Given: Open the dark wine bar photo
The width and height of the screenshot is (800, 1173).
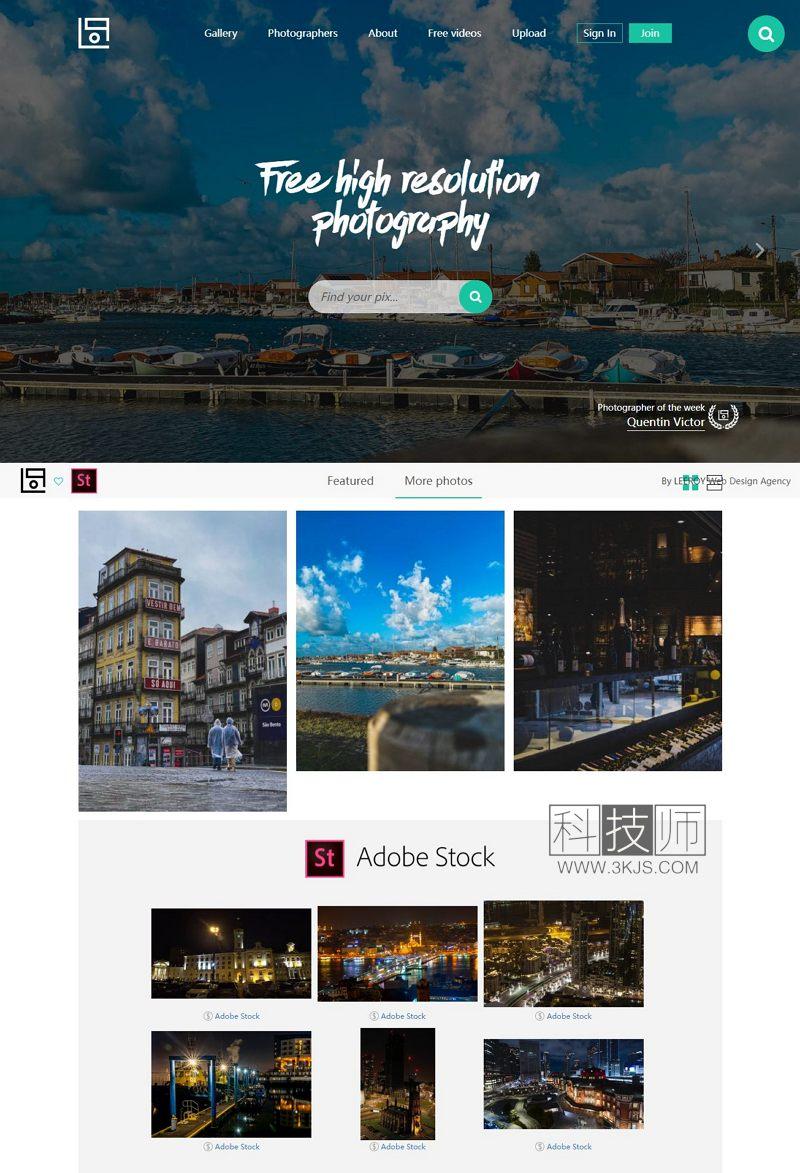Looking at the screenshot, I should pyautogui.click(x=617, y=640).
